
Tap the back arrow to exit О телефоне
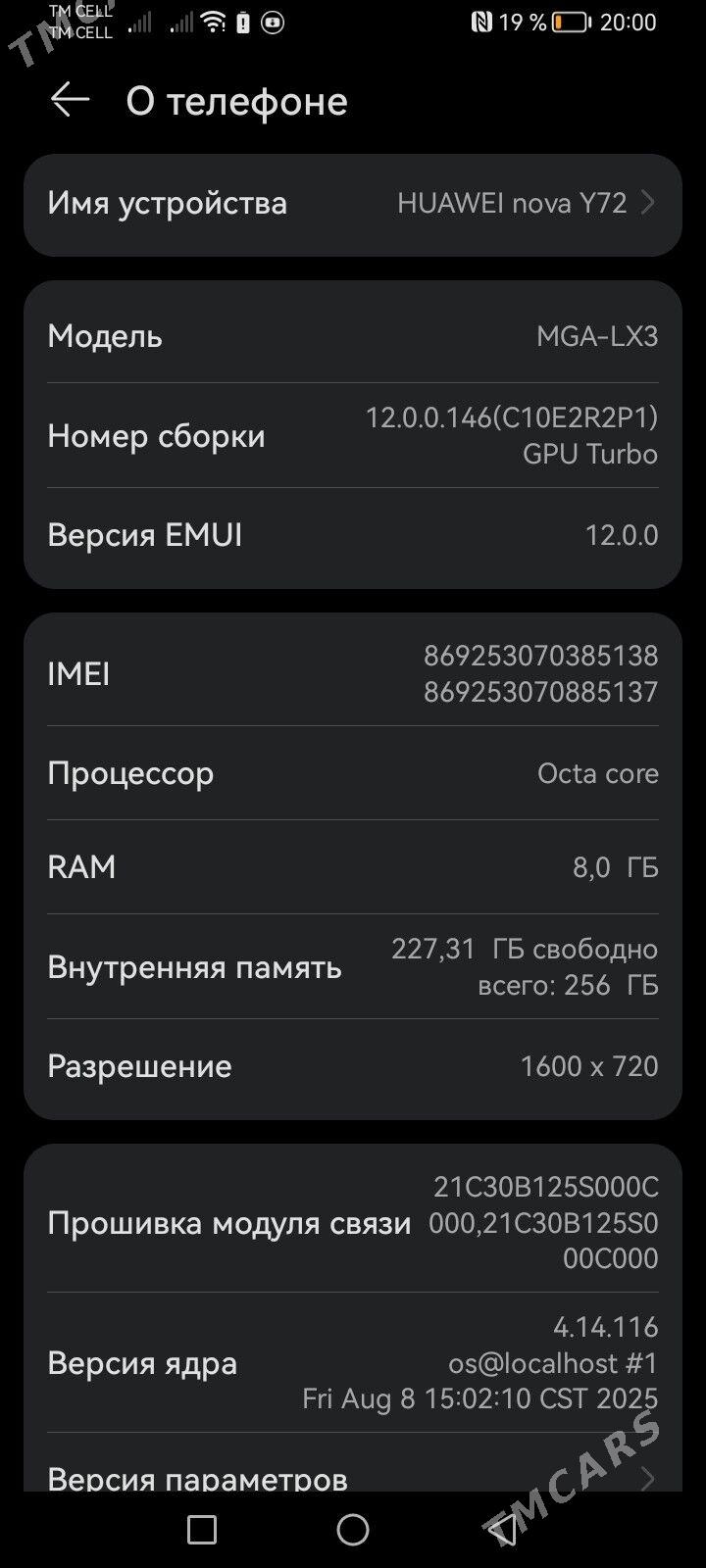70,99
